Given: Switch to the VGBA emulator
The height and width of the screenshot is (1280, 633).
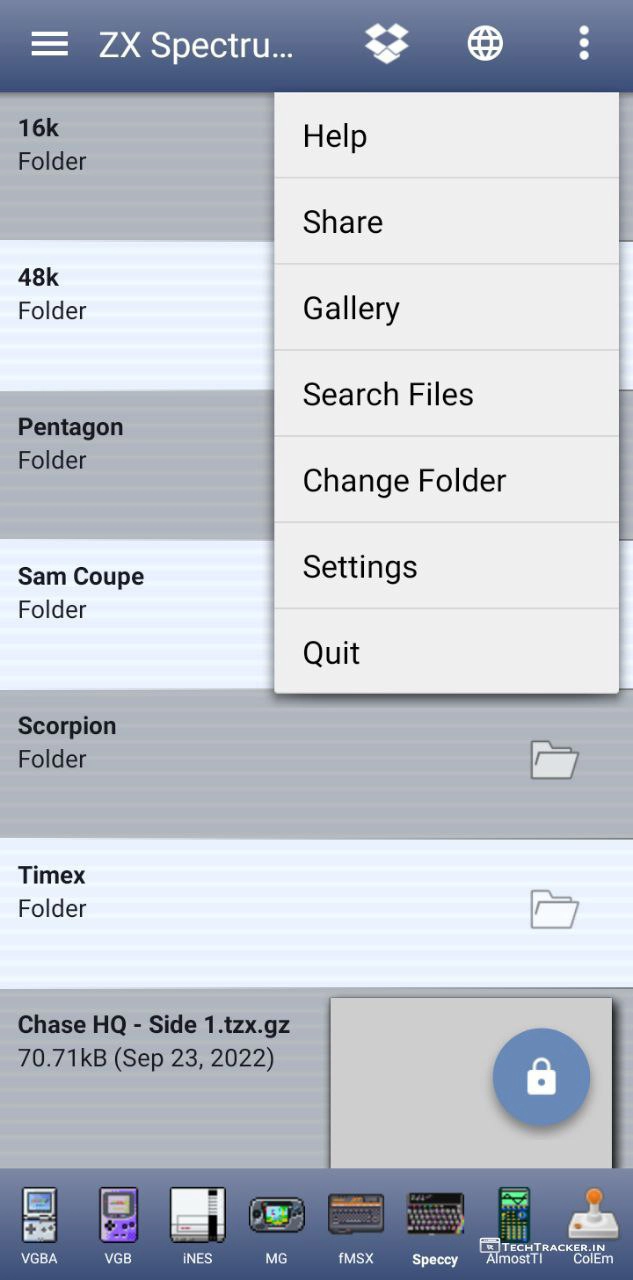Looking at the screenshot, I should pyautogui.click(x=40, y=1225).
